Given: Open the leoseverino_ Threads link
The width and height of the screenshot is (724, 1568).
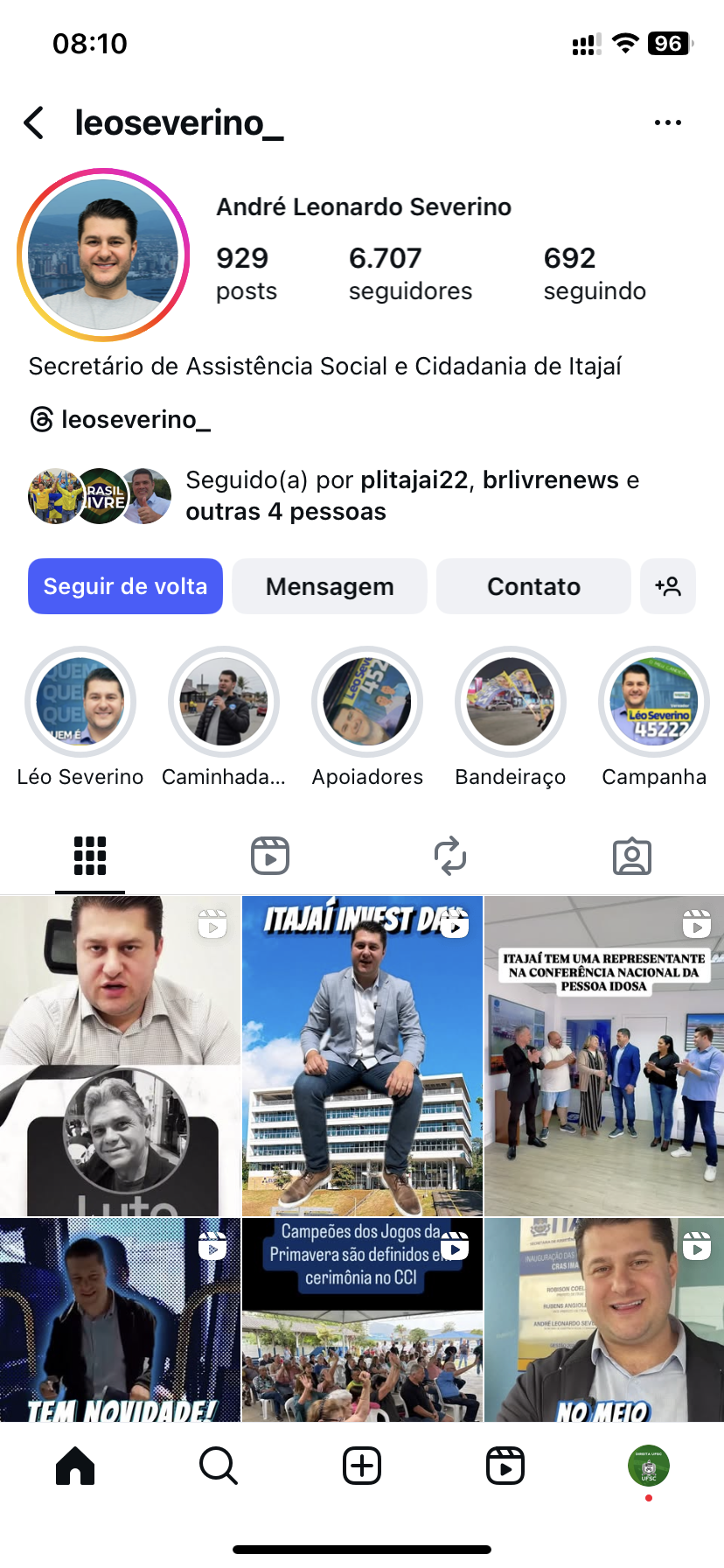Looking at the screenshot, I should (121, 420).
